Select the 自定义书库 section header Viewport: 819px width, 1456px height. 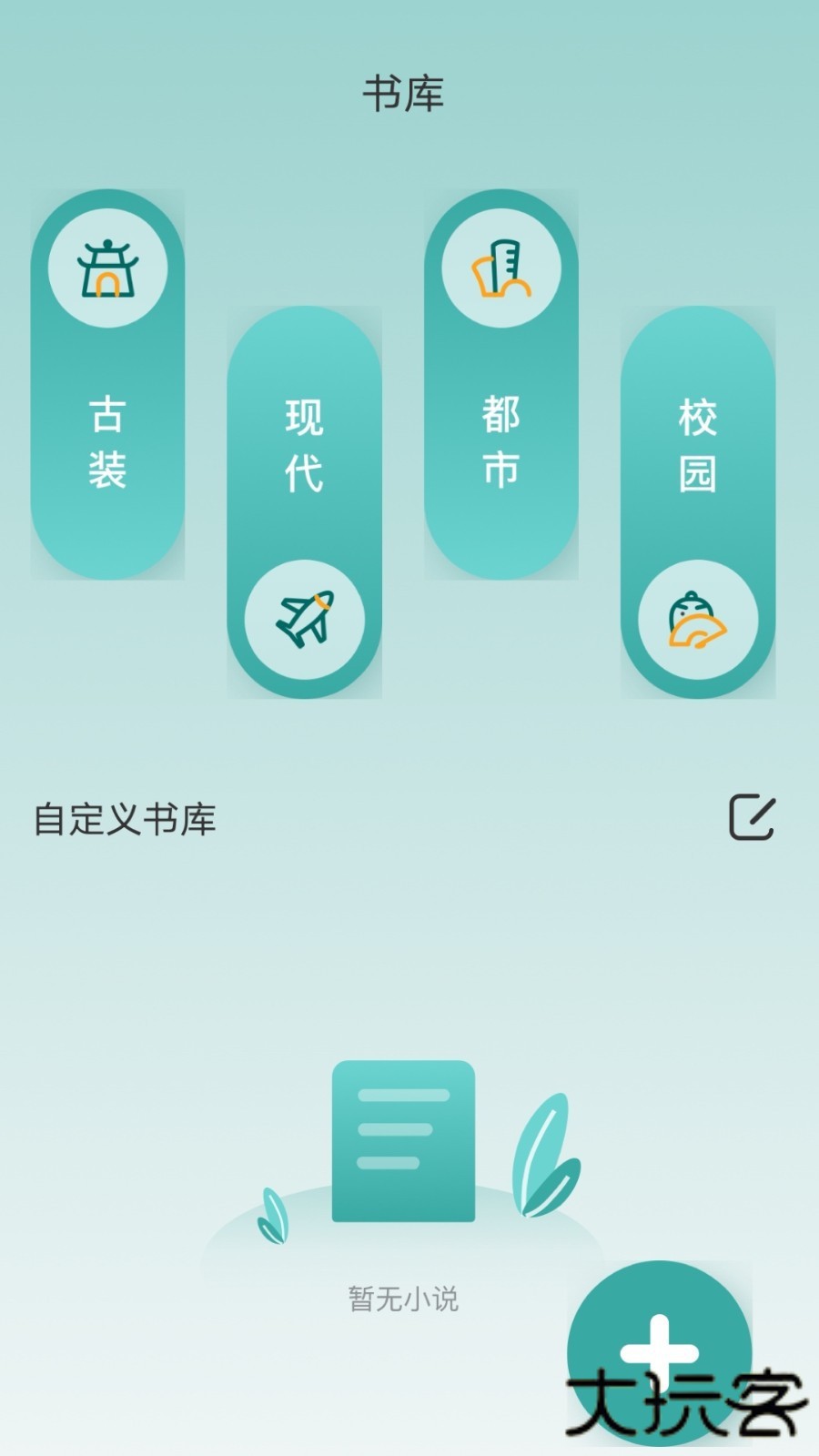click(x=126, y=817)
